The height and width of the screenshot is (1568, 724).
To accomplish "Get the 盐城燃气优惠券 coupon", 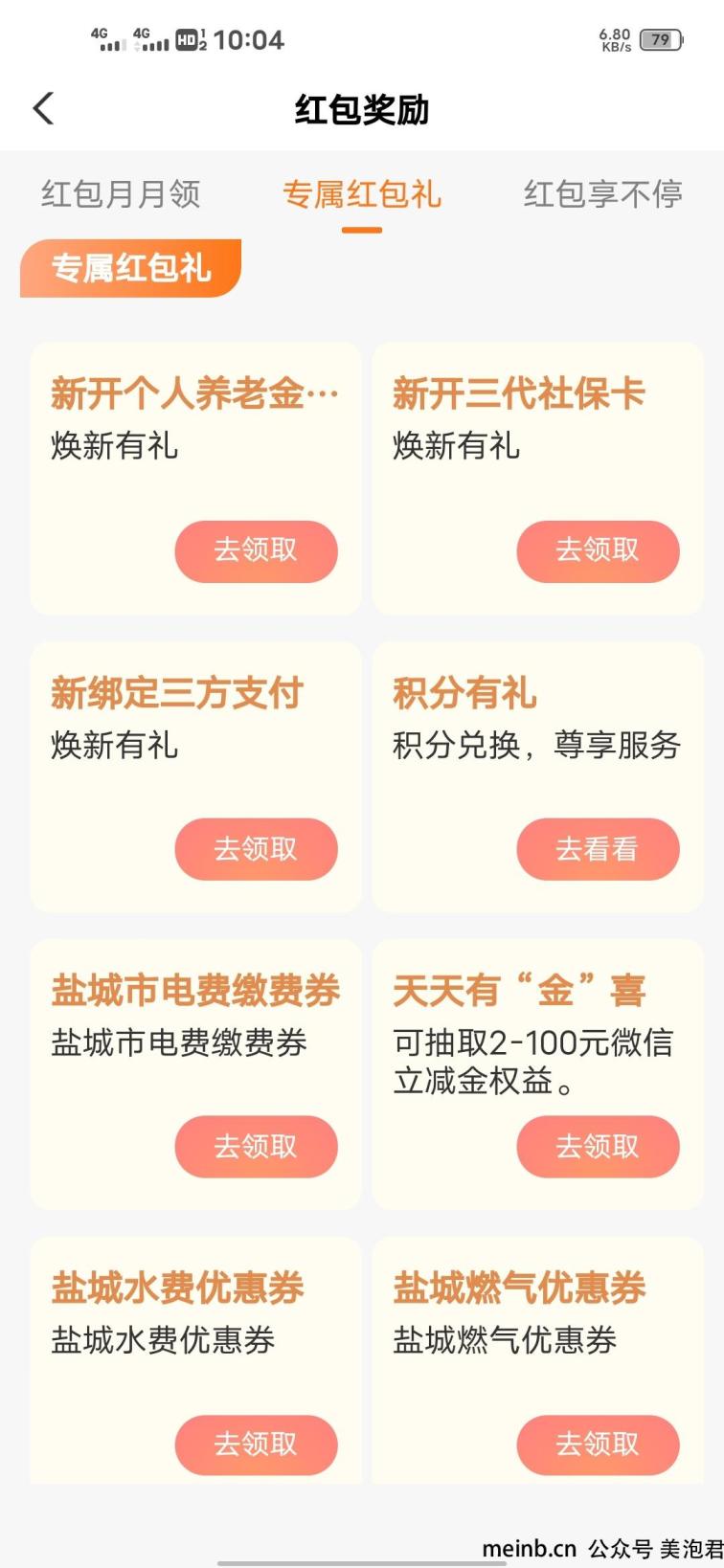I will pos(598,1445).
